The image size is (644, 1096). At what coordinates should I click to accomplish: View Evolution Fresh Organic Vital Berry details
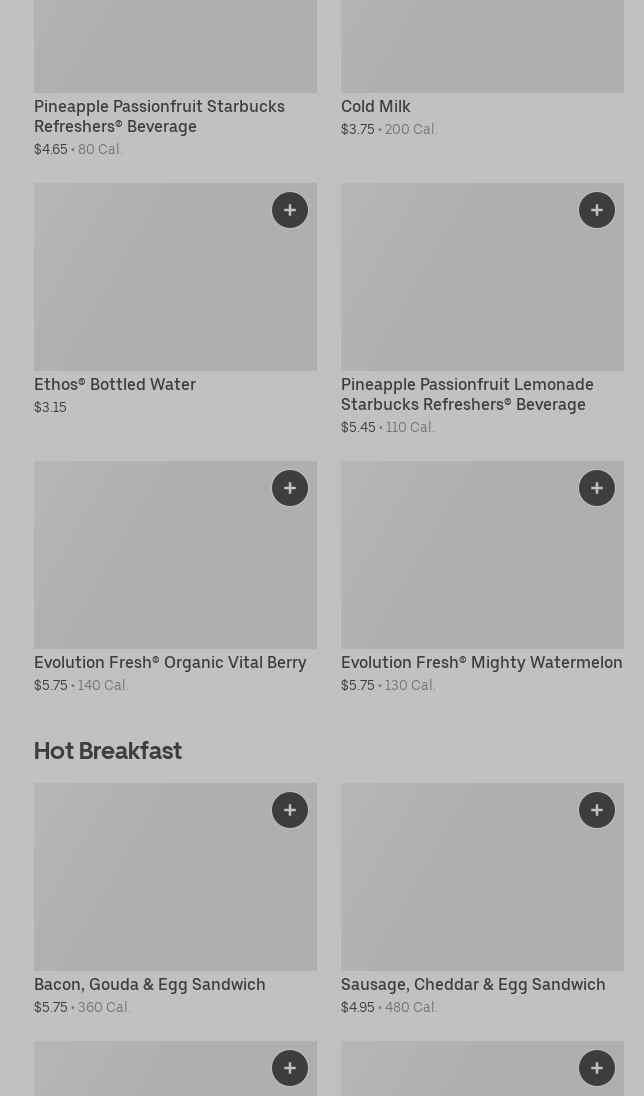click(x=176, y=577)
